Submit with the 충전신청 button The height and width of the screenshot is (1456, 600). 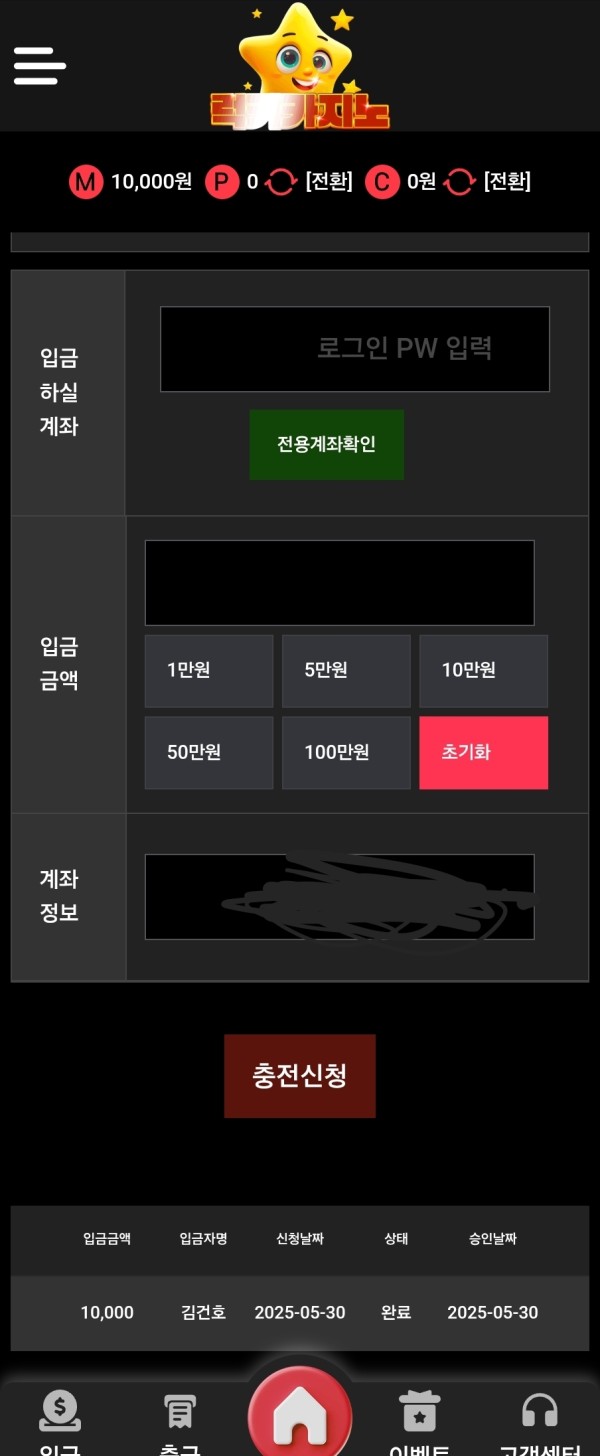click(x=300, y=1076)
